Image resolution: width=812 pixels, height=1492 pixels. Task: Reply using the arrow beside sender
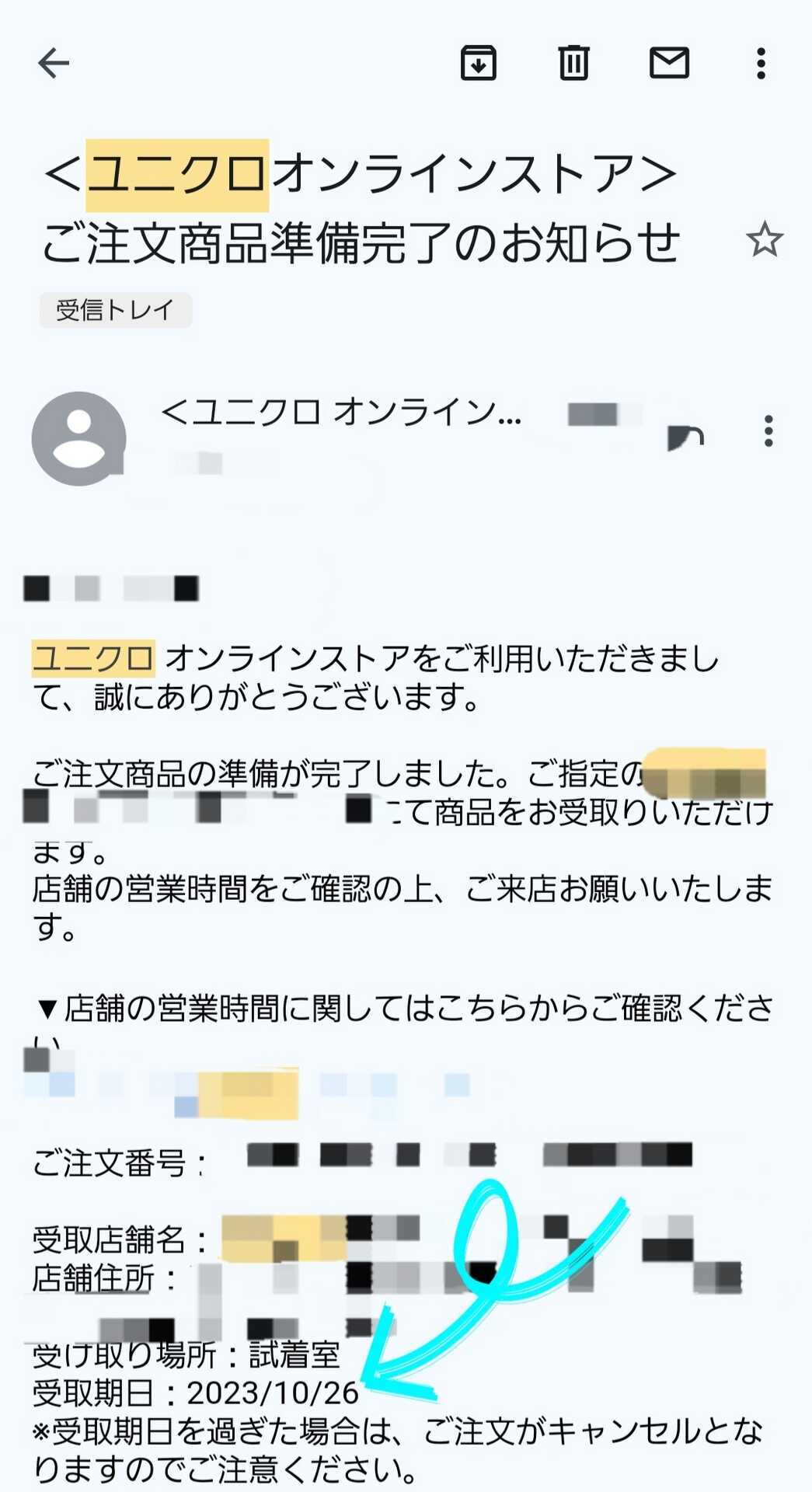pos(685,437)
